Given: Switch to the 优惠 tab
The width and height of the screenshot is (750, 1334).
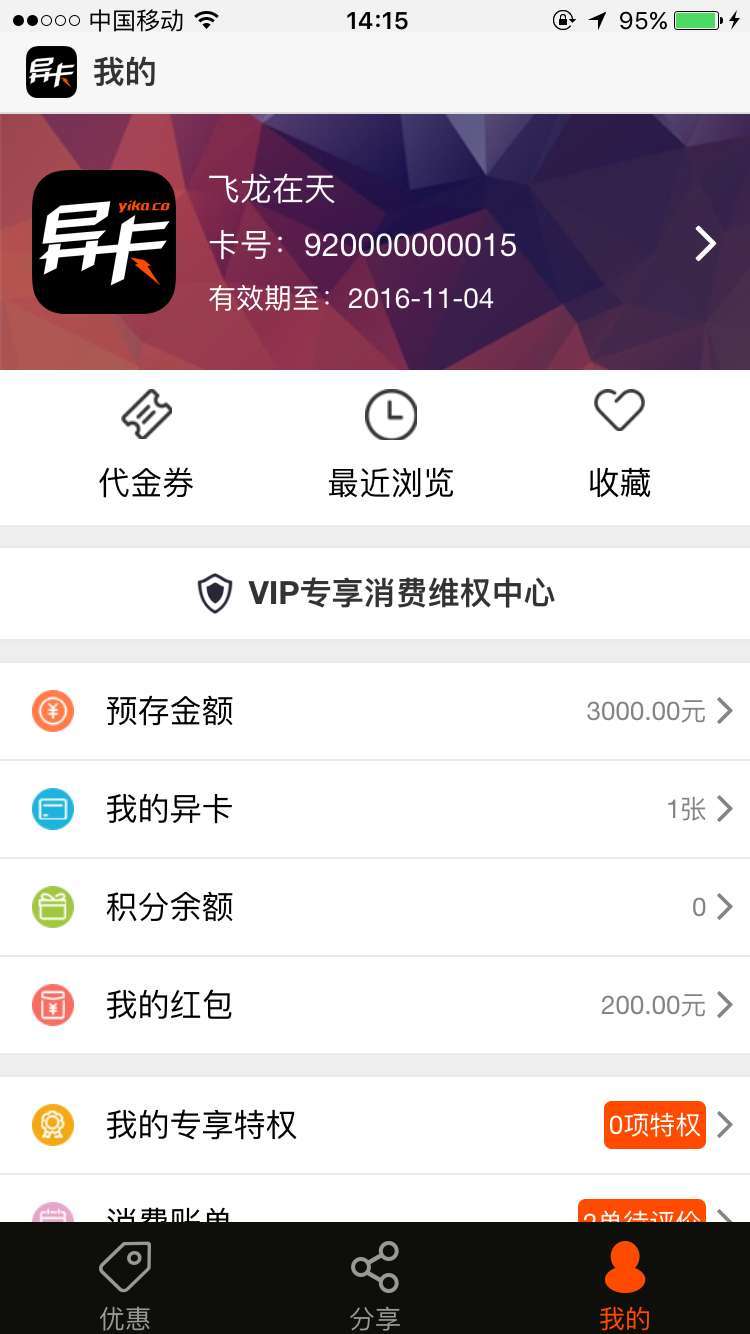Looking at the screenshot, I should click(125, 1285).
